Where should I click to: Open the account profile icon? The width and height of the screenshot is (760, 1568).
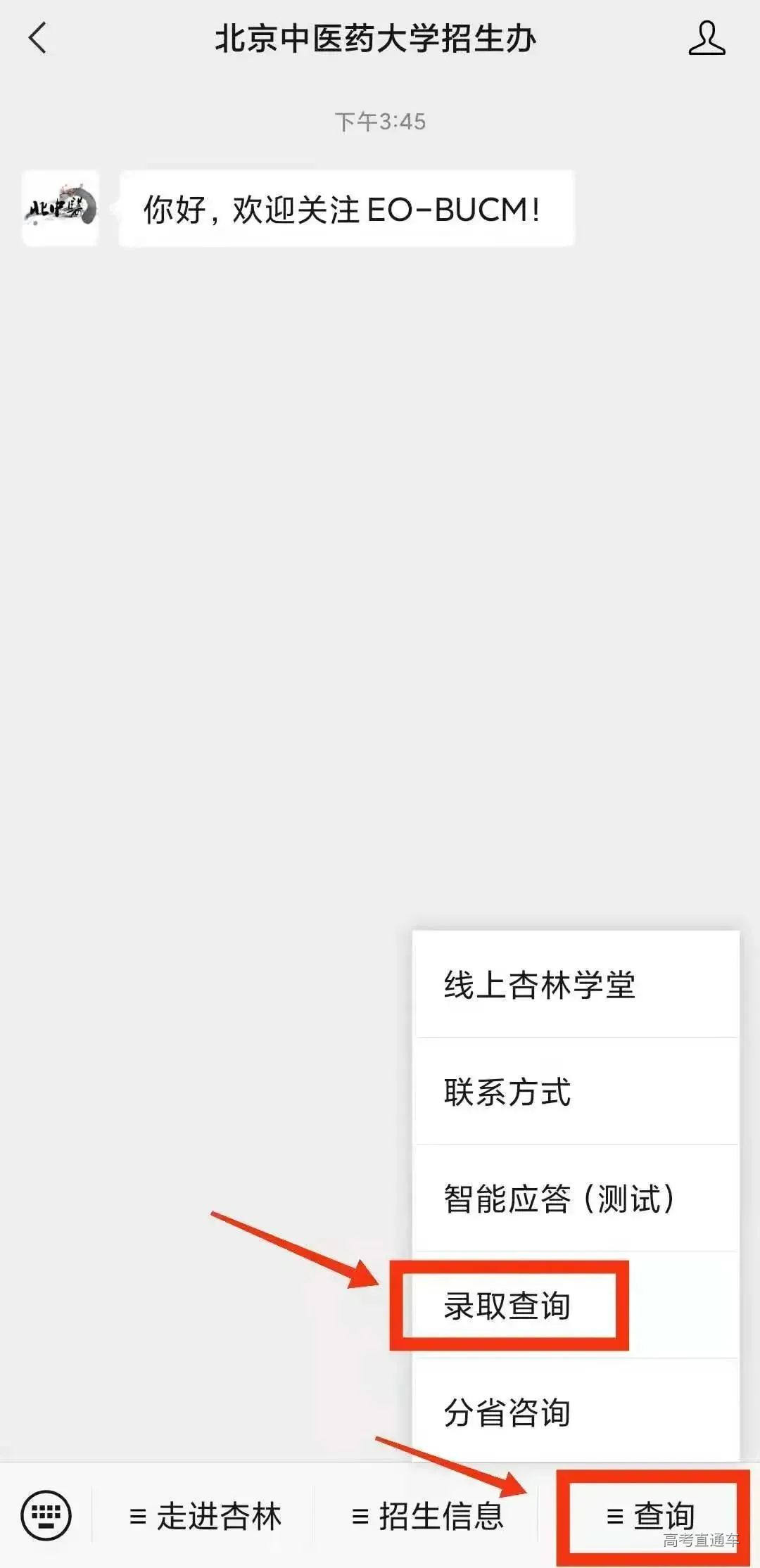click(707, 38)
